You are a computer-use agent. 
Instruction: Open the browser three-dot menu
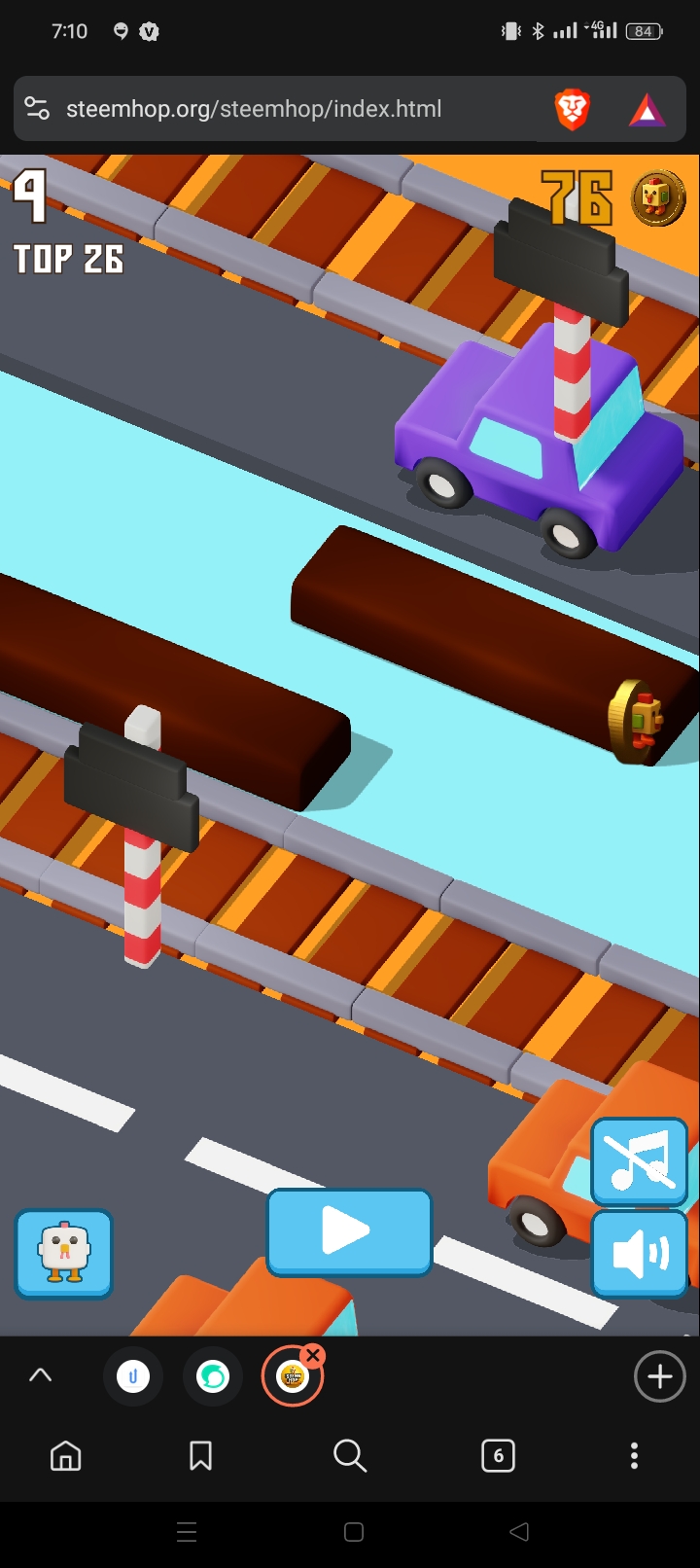[634, 1455]
